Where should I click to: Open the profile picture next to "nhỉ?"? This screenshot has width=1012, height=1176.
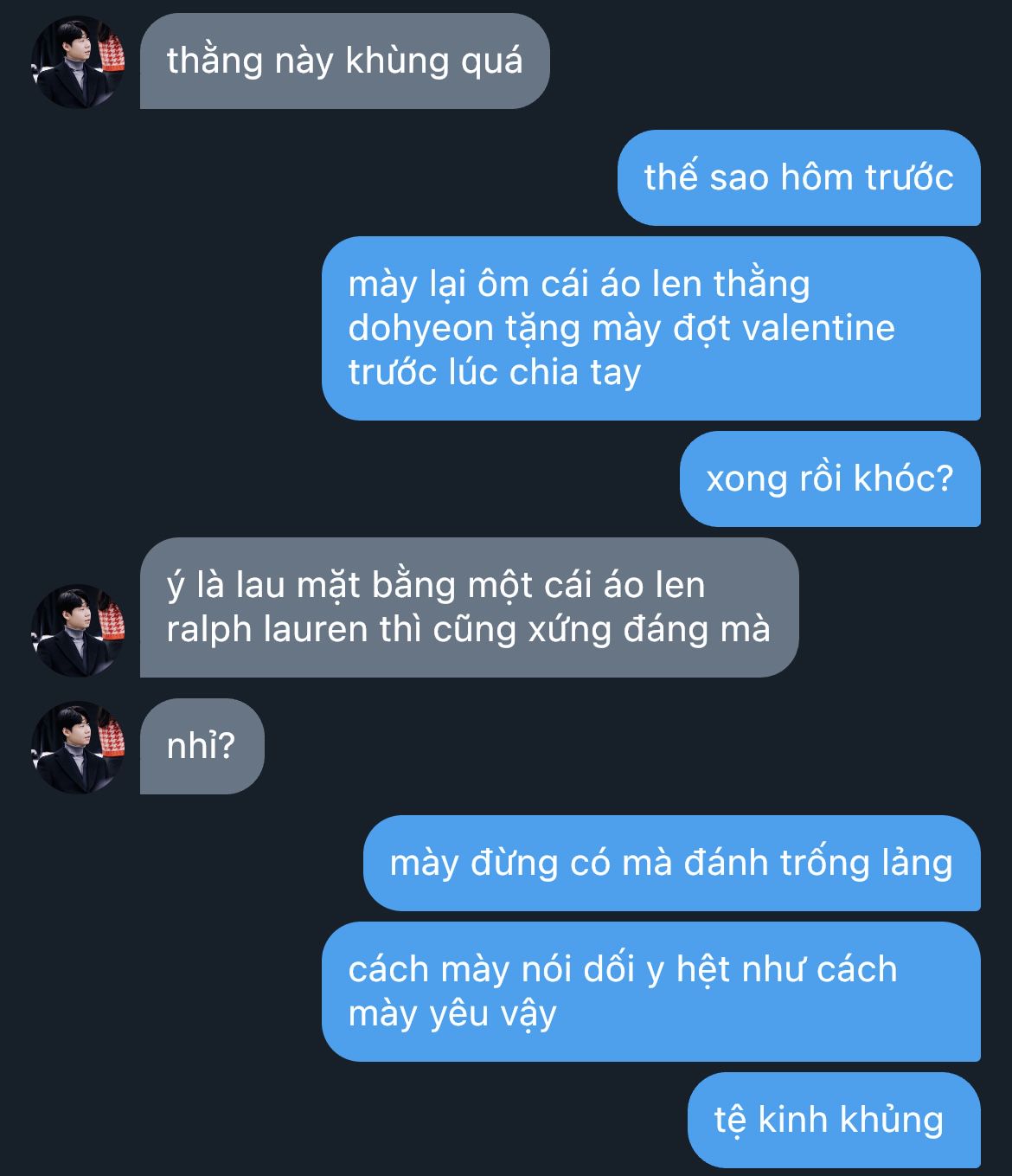78,747
